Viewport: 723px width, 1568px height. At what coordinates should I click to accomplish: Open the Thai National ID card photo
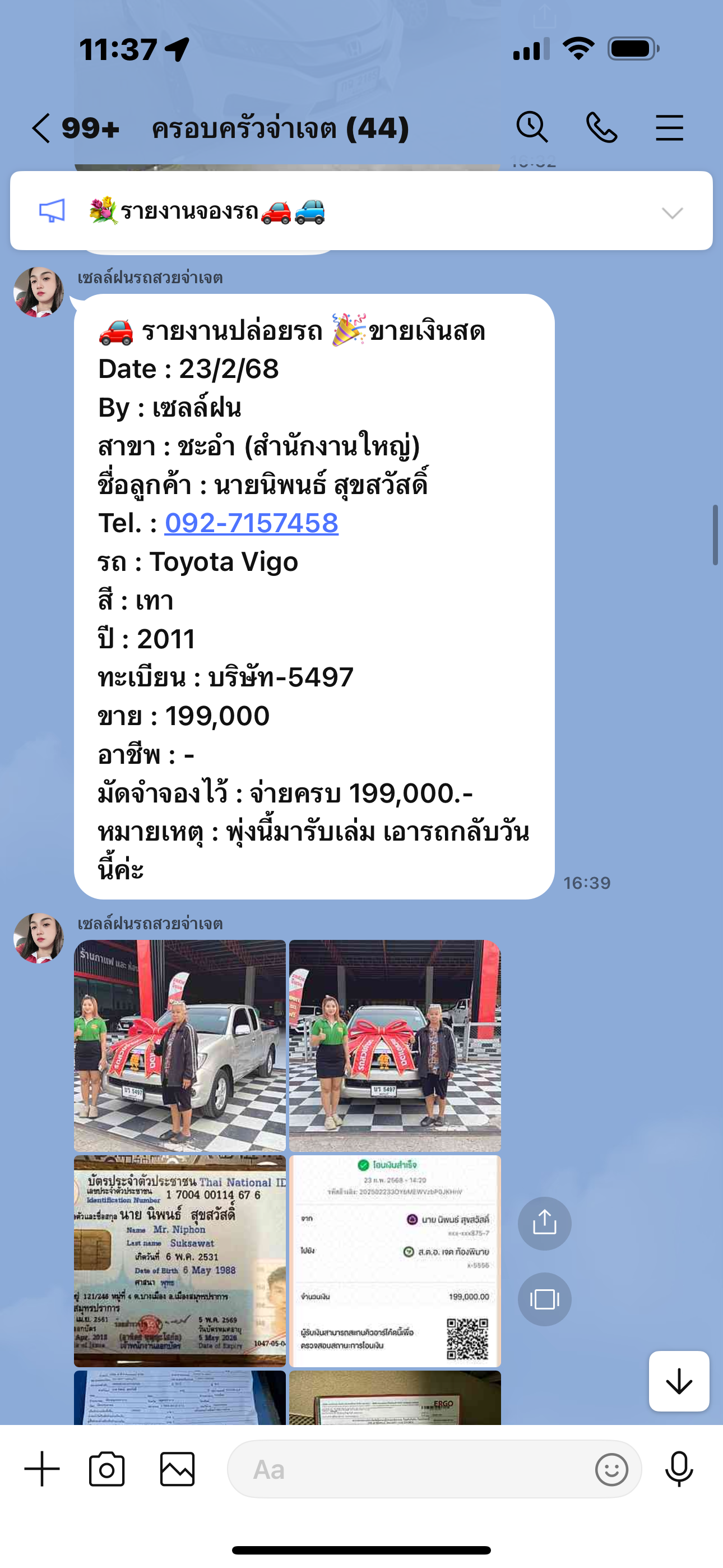click(179, 1261)
